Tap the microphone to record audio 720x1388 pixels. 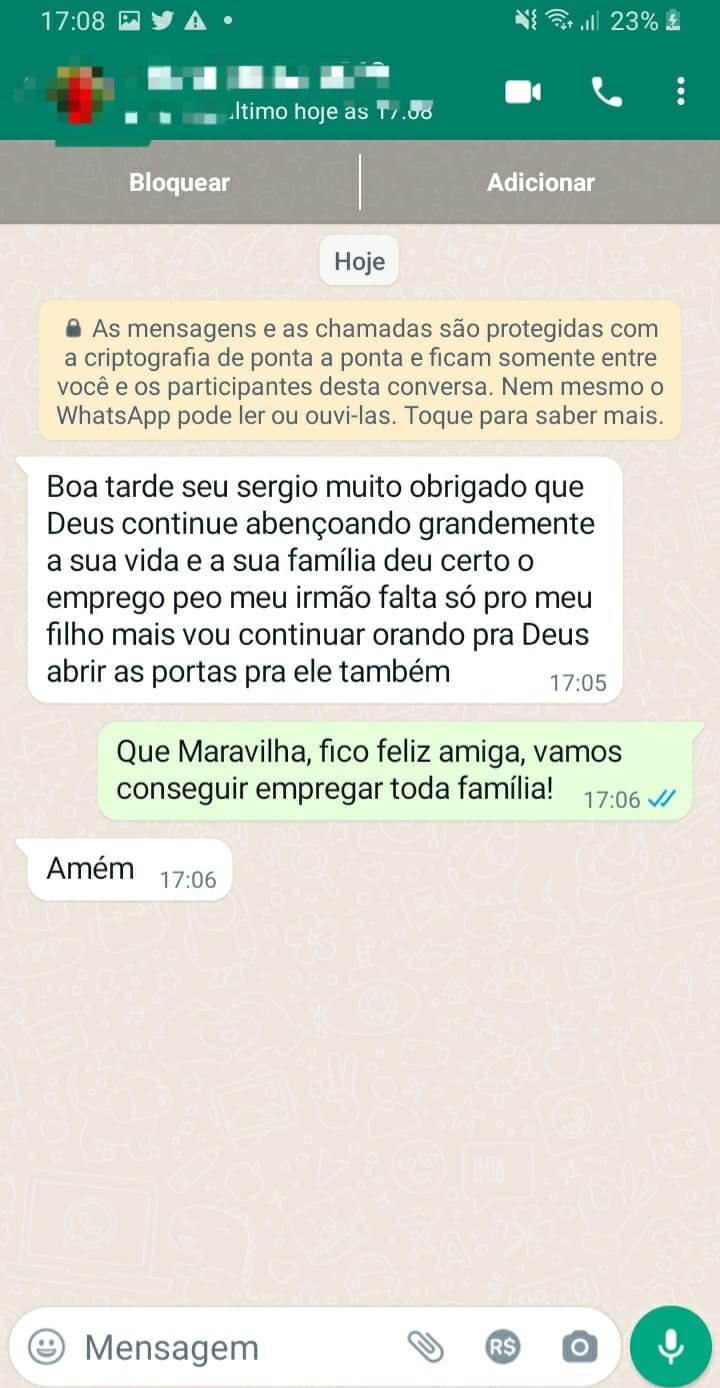tap(670, 1347)
